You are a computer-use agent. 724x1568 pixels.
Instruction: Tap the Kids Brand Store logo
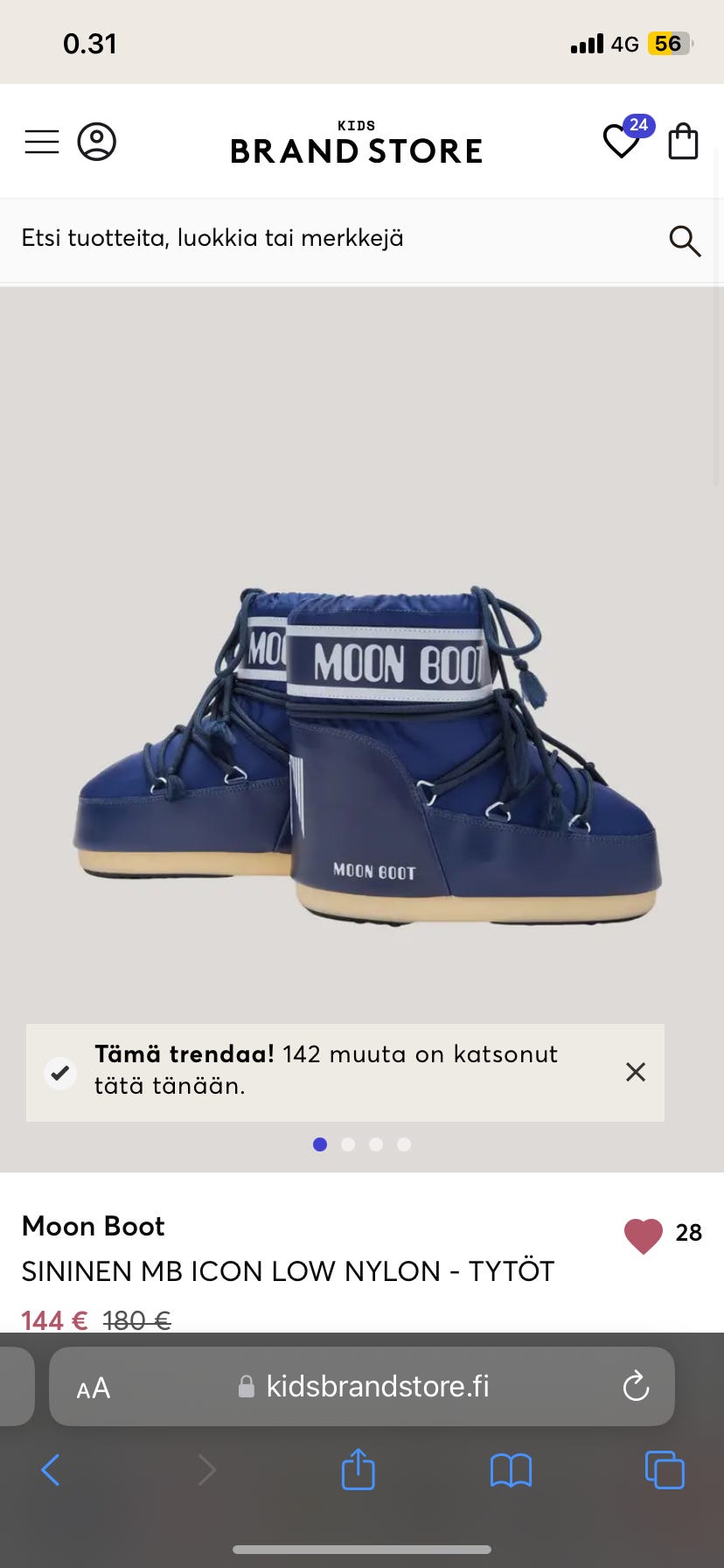point(357,143)
